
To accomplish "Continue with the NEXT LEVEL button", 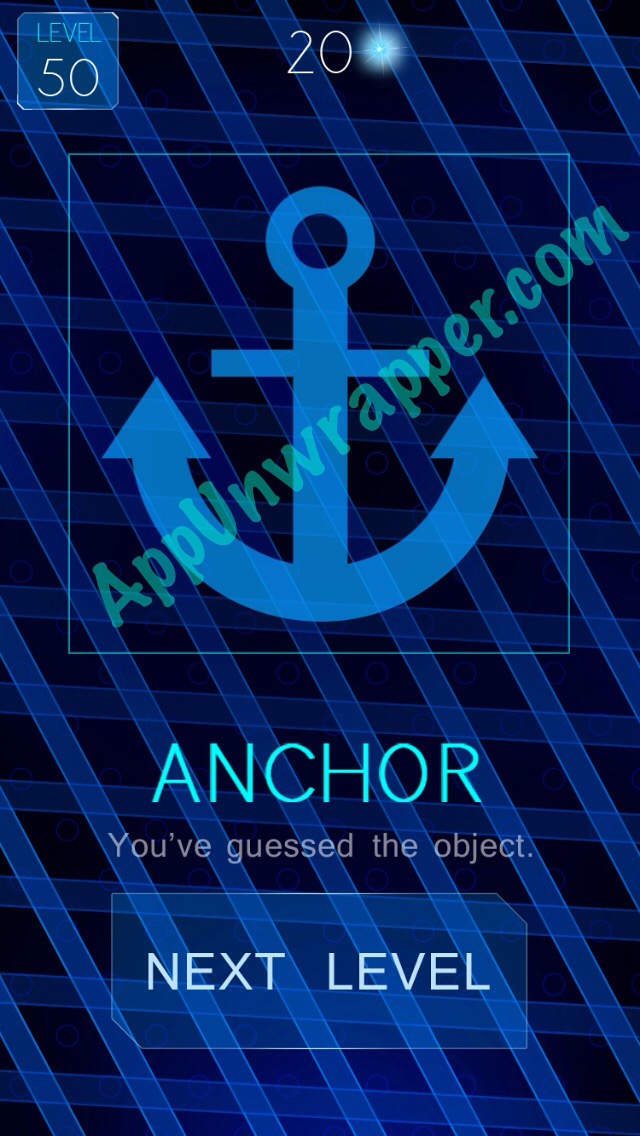I will [x=318, y=970].
